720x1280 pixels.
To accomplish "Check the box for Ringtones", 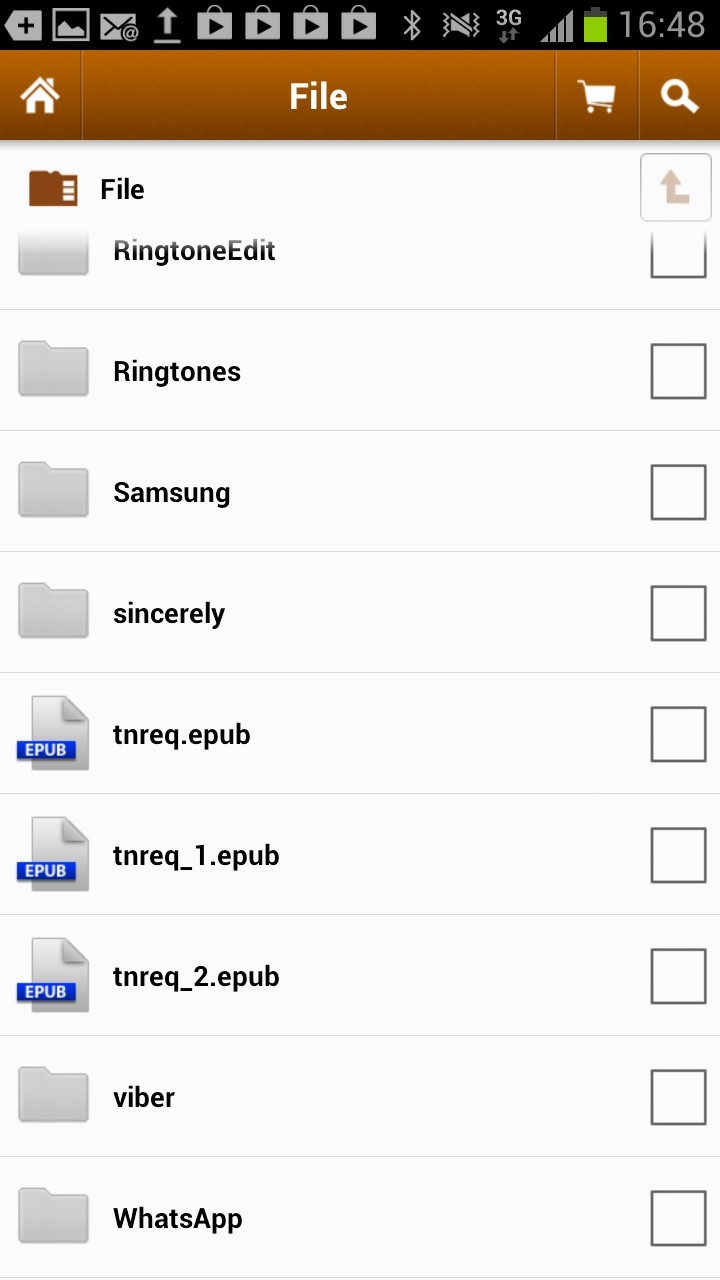I will (x=679, y=371).
